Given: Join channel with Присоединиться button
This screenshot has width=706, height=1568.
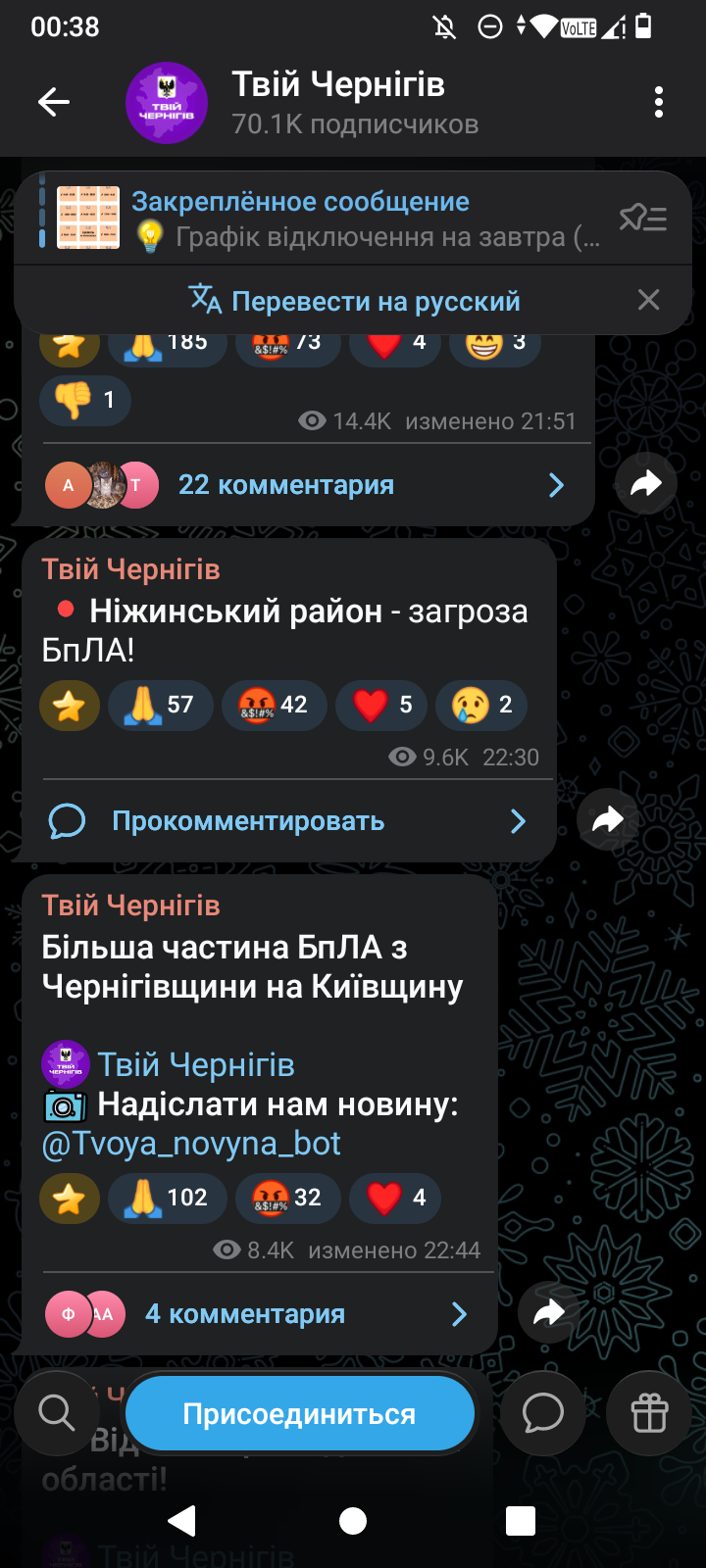Looking at the screenshot, I should (x=299, y=1414).
